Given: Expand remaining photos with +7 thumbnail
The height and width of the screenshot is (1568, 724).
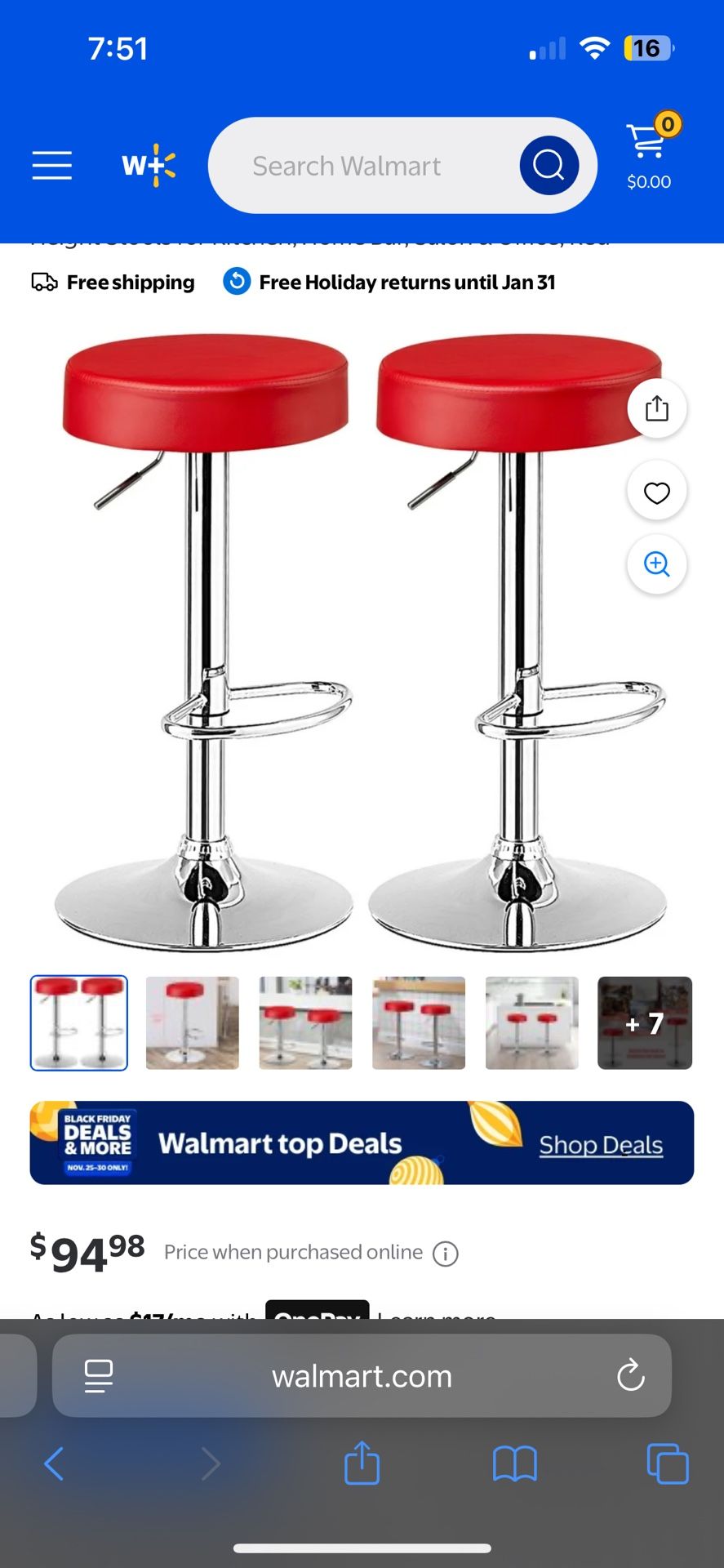Looking at the screenshot, I should coord(644,1022).
